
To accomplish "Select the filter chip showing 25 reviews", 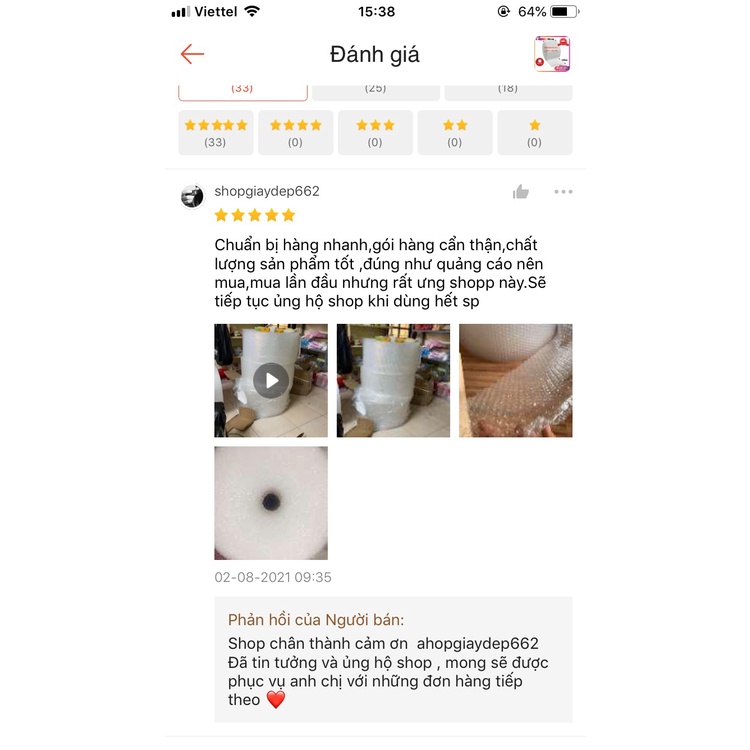I will click(375, 90).
